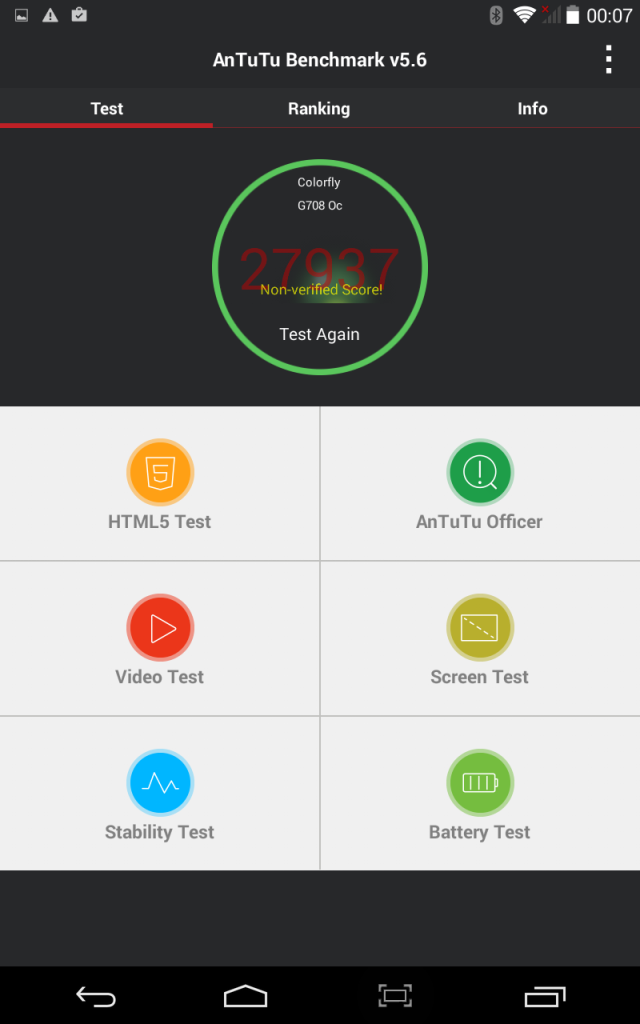
Task: Switch to the Info tab
Action: point(532,109)
